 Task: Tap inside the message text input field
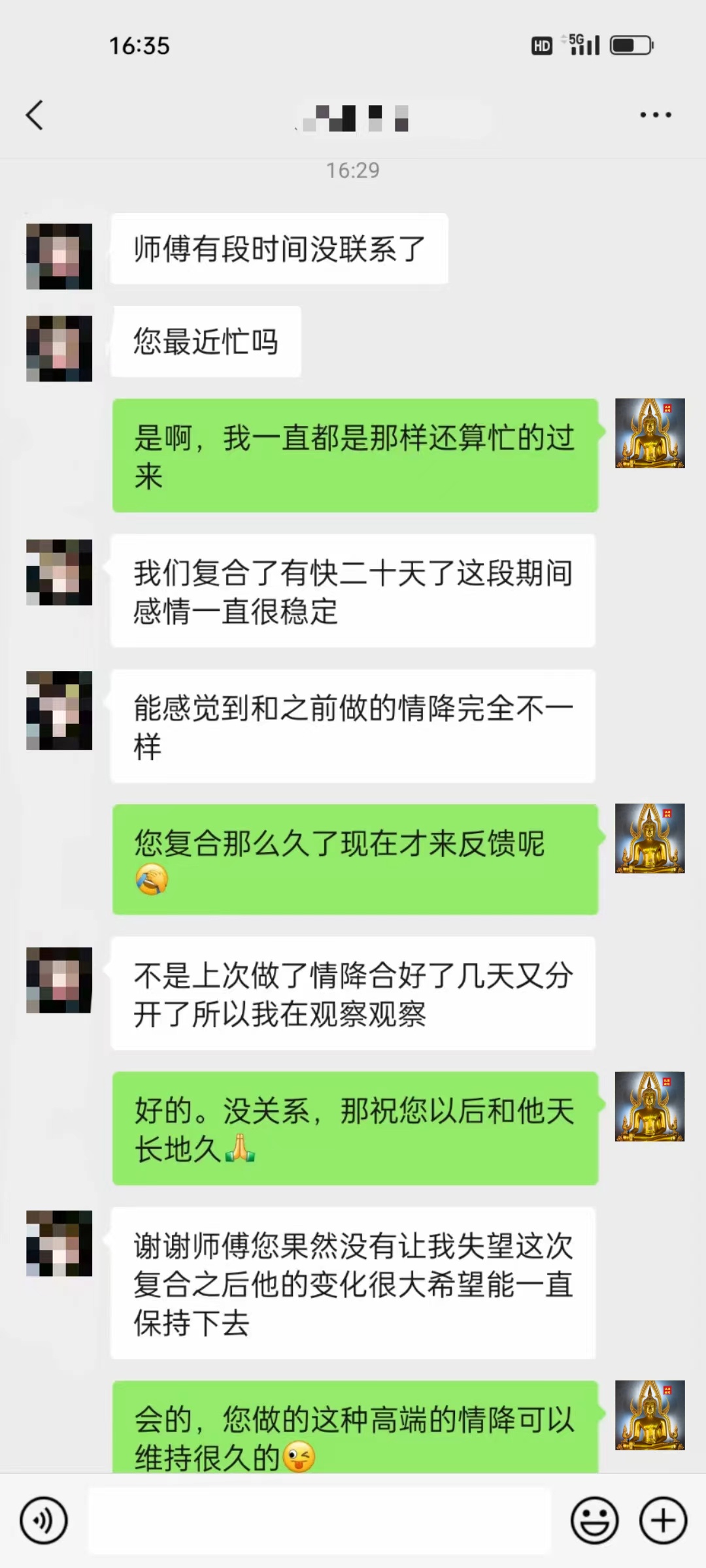320,1520
